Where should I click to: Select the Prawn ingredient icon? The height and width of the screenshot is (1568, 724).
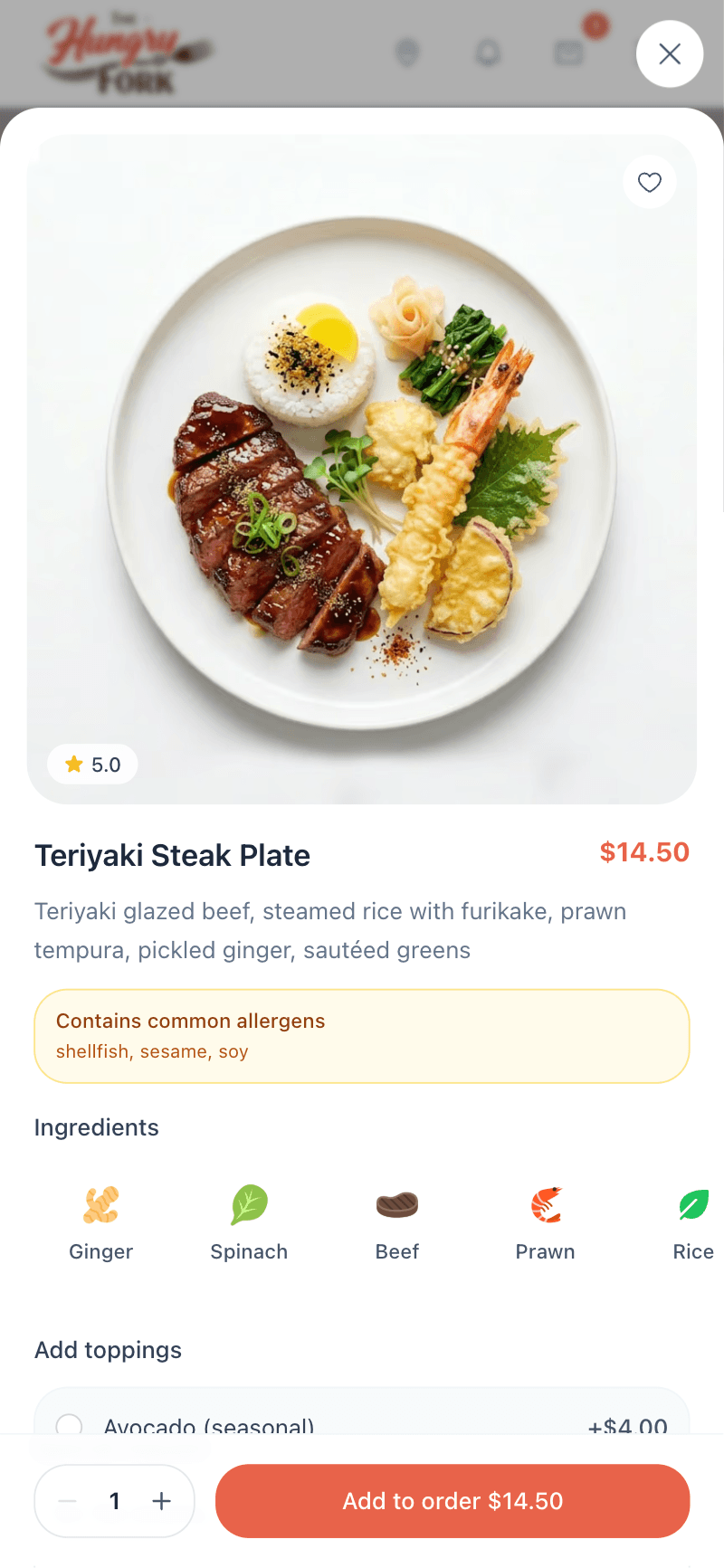[545, 1204]
